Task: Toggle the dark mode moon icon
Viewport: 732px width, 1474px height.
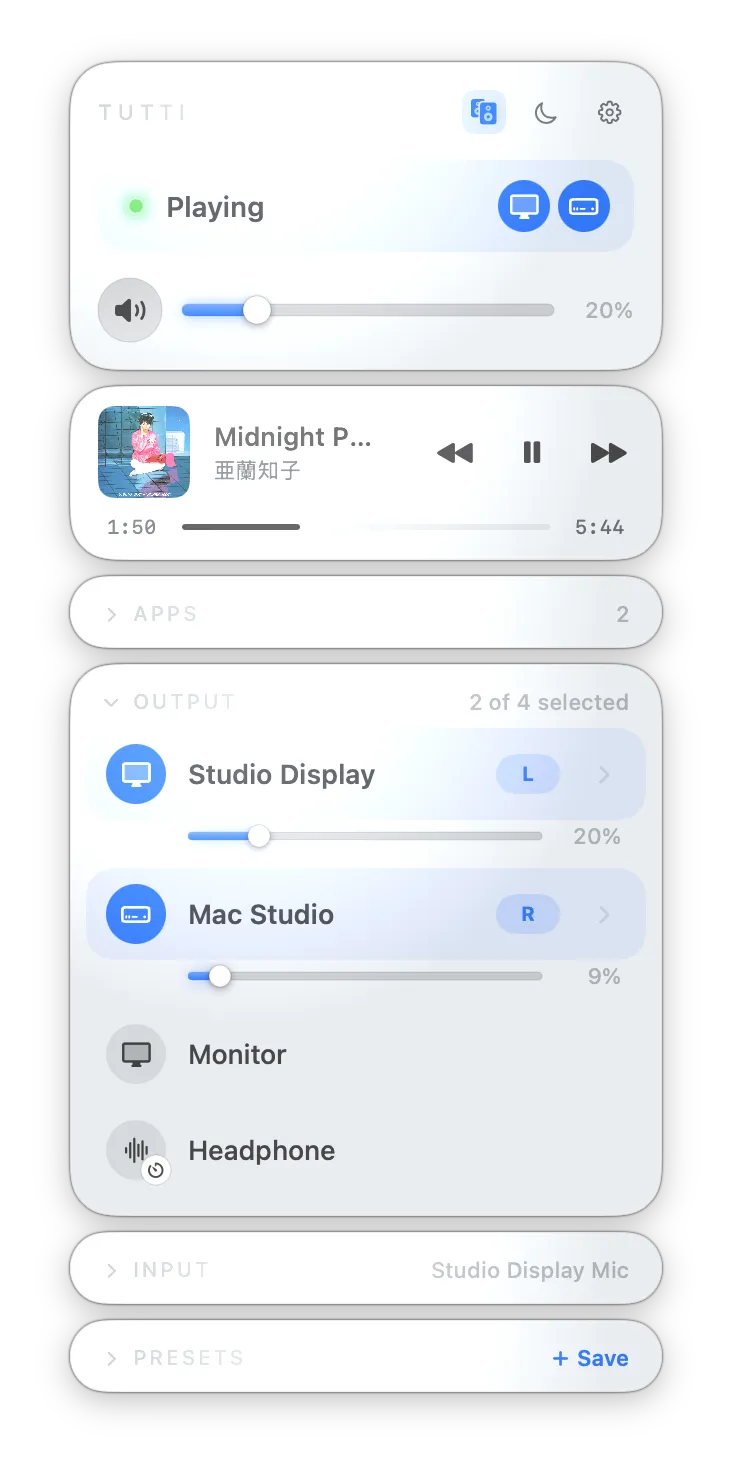Action: coord(545,112)
